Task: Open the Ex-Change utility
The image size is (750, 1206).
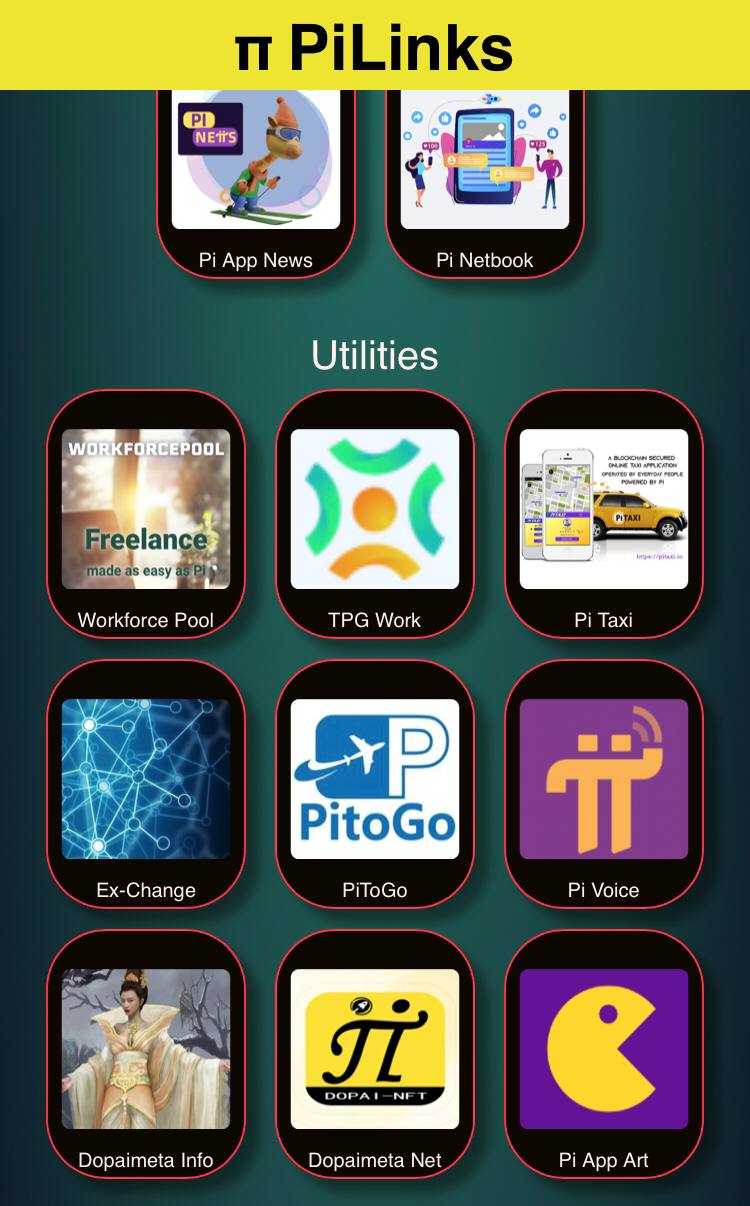Action: 146,780
